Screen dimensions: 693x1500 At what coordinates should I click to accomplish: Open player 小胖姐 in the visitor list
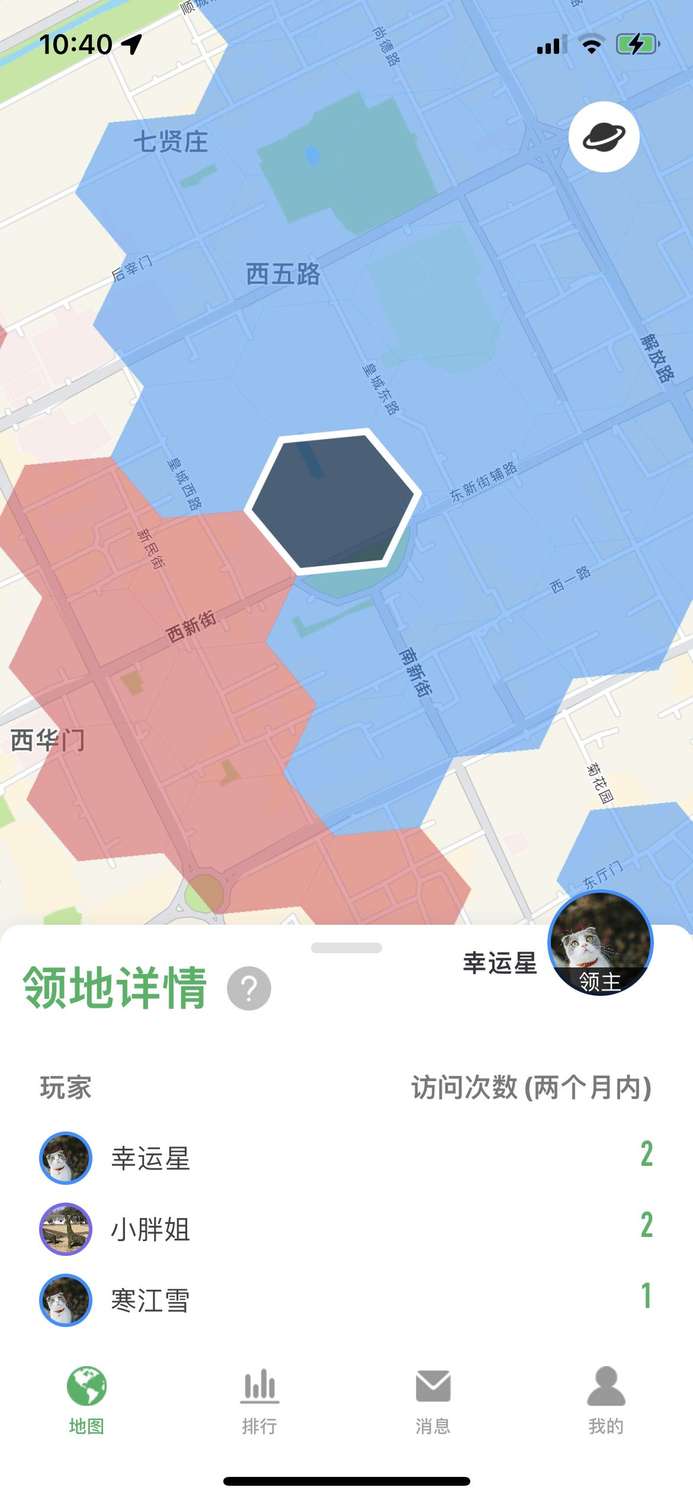click(x=150, y=1229)
